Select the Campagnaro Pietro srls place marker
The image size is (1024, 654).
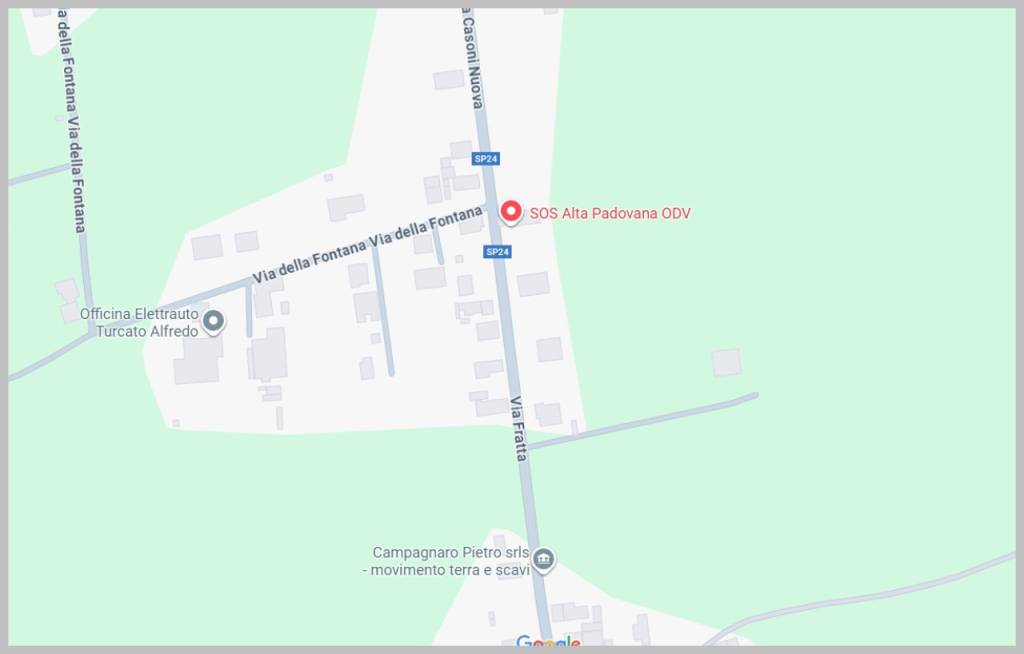point(544,558)
